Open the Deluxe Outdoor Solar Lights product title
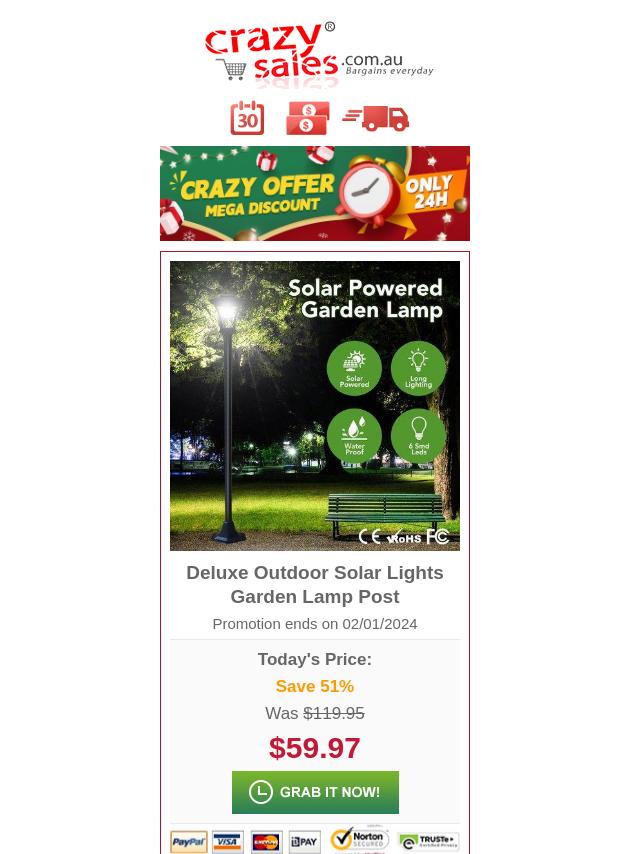The width and height of the screenshot is (640, 854). tap(314, 584)
